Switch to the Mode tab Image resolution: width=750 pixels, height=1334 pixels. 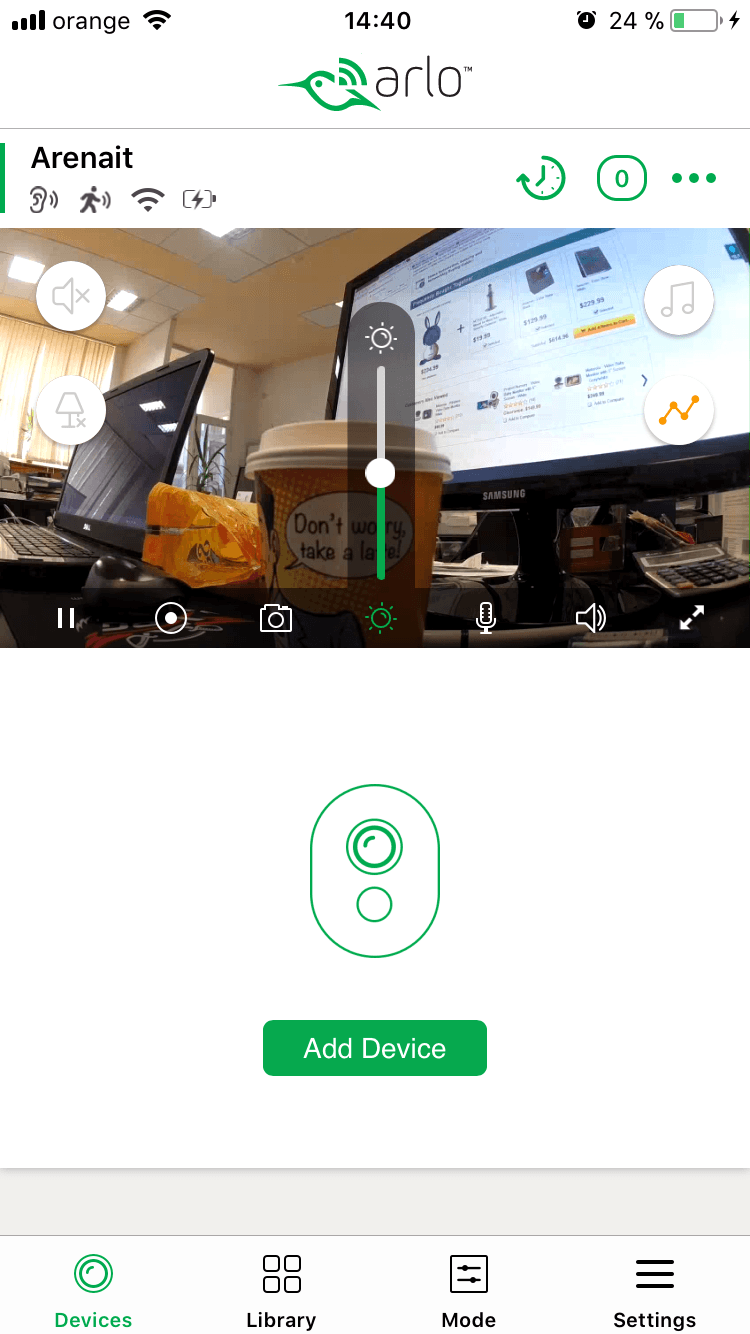pos(469,1292)
